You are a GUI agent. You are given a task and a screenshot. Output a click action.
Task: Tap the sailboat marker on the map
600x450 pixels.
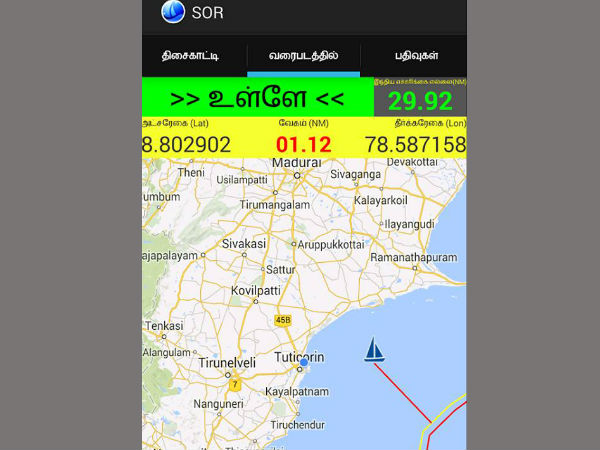(374, 349)
